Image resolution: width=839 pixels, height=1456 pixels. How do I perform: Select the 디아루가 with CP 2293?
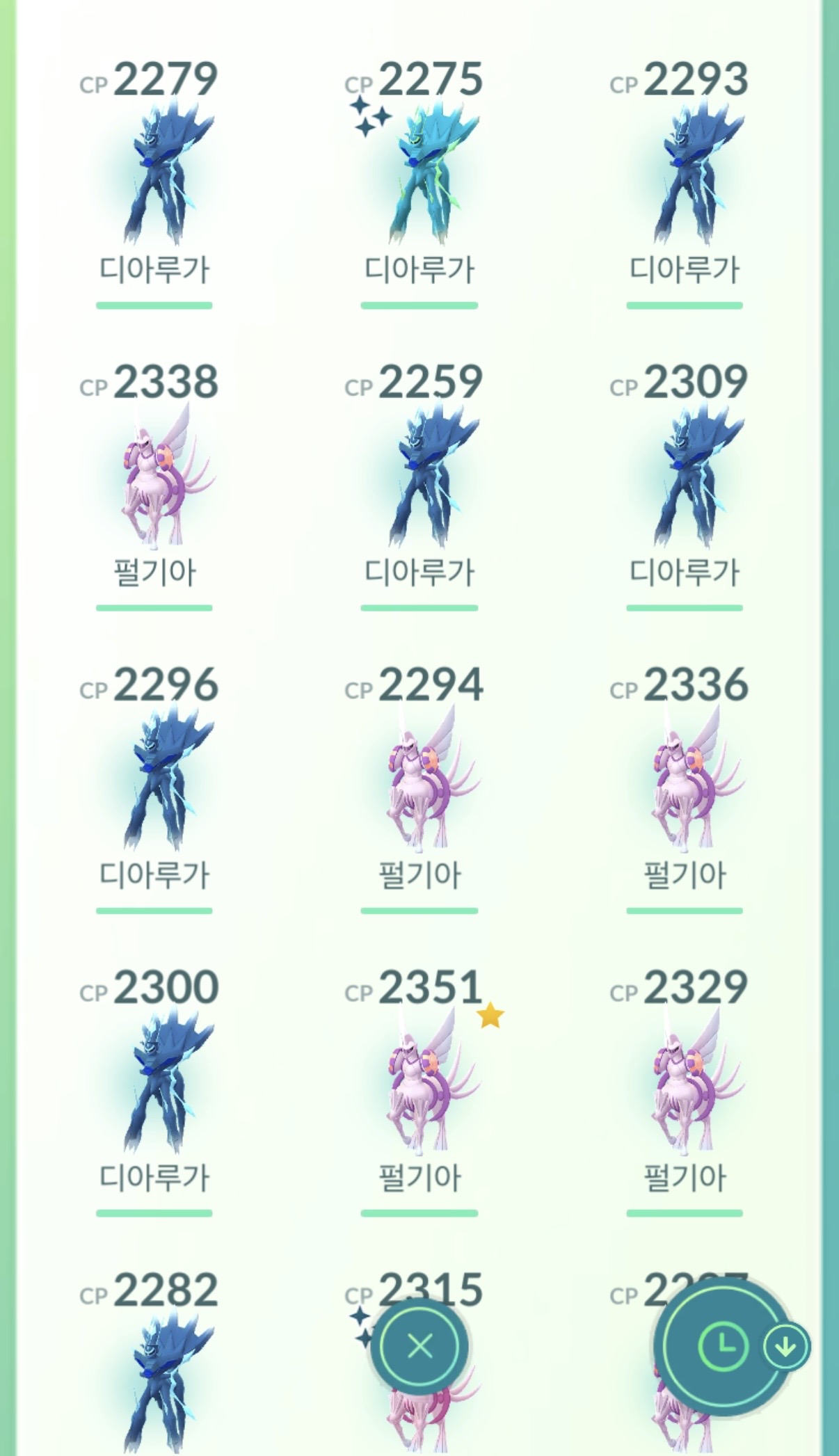(685, 174)
